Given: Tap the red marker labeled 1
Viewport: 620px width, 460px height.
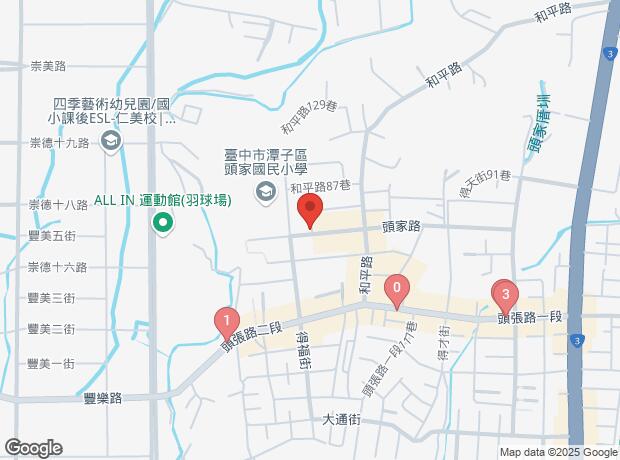Looking at the screenshot, I should click(x=227, y=322).
